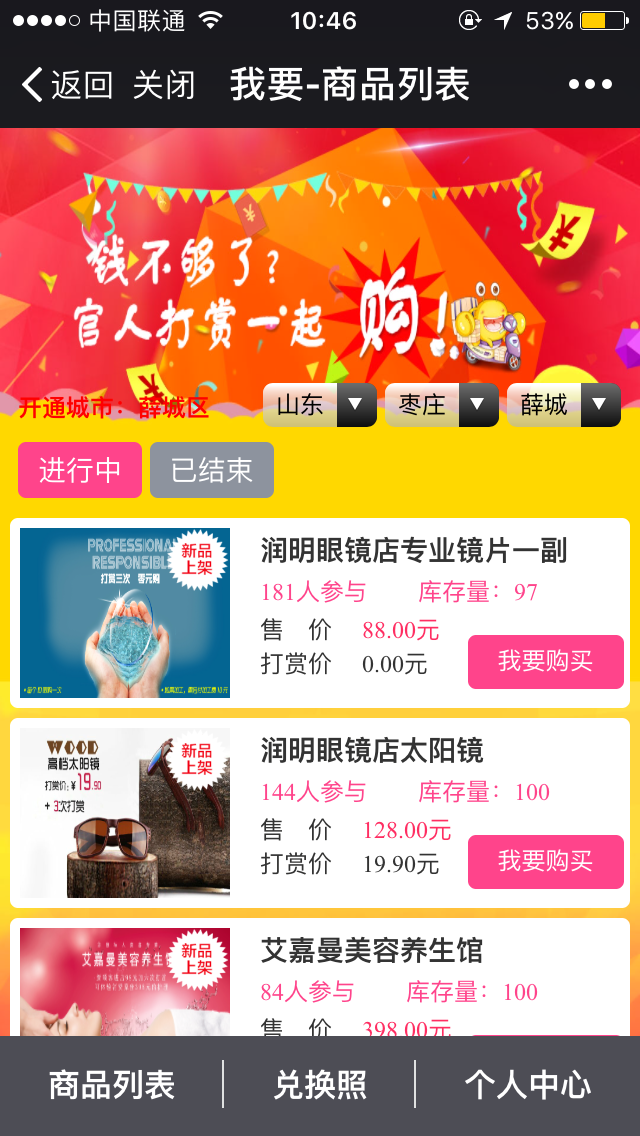Switch to the 已结束 tab
The height and width of the screenshot is (1136, 640).
point(211,470)
